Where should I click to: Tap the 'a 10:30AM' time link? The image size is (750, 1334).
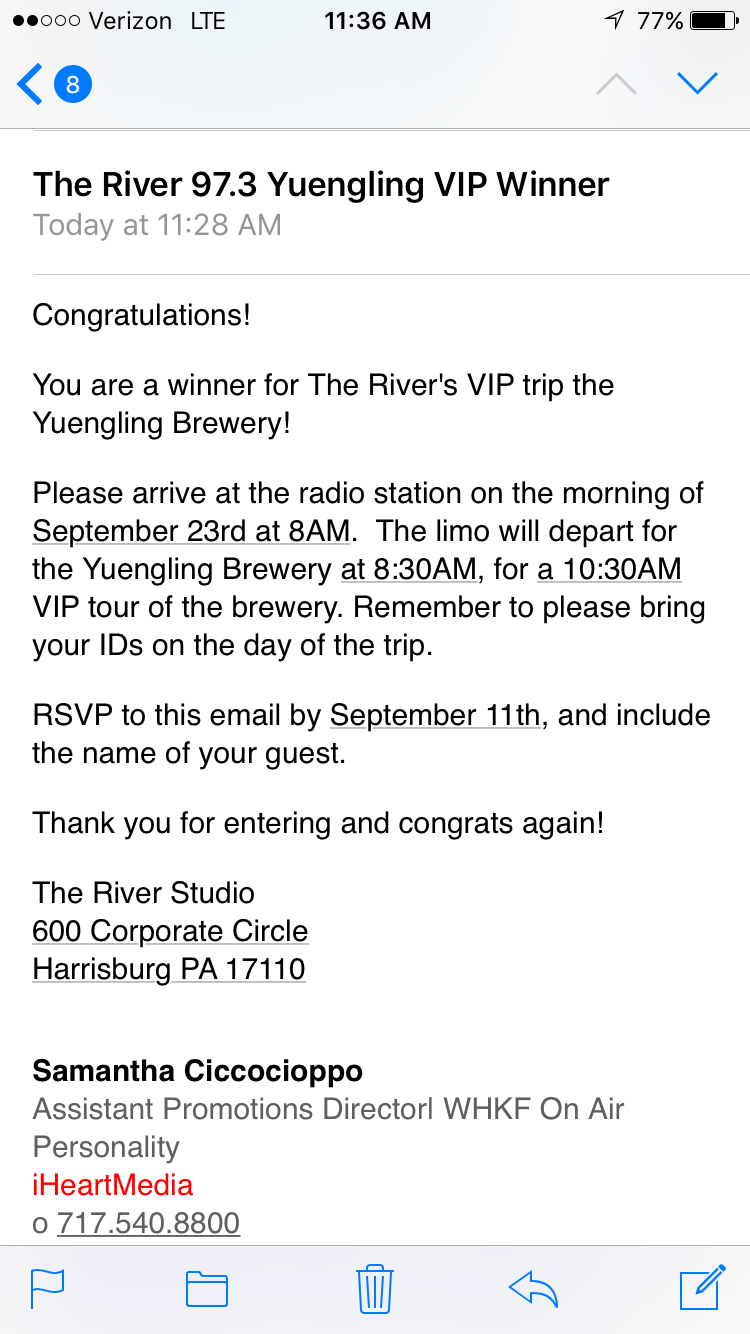click(609, 569)
